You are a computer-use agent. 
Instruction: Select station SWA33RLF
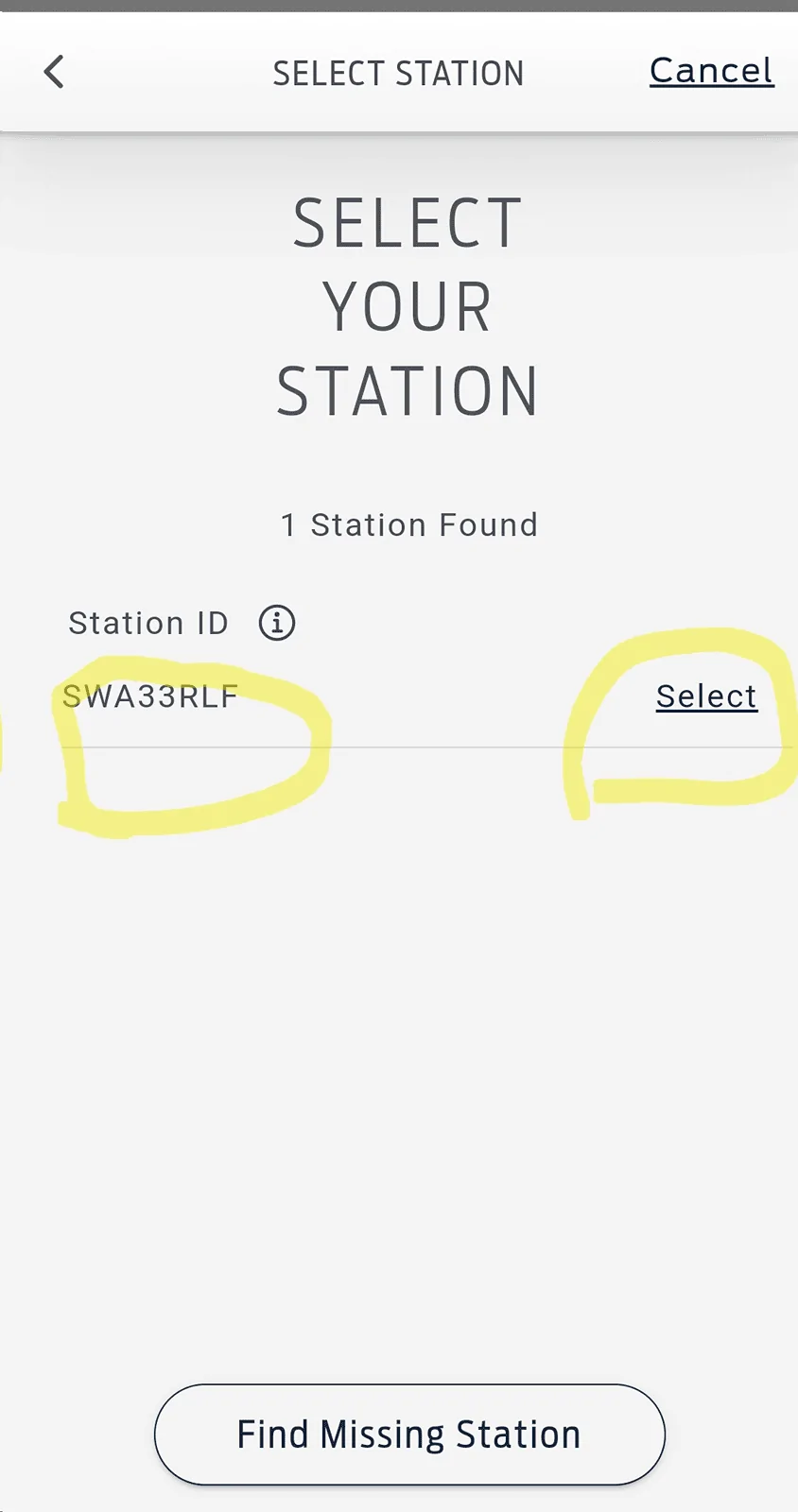point(706,696)
